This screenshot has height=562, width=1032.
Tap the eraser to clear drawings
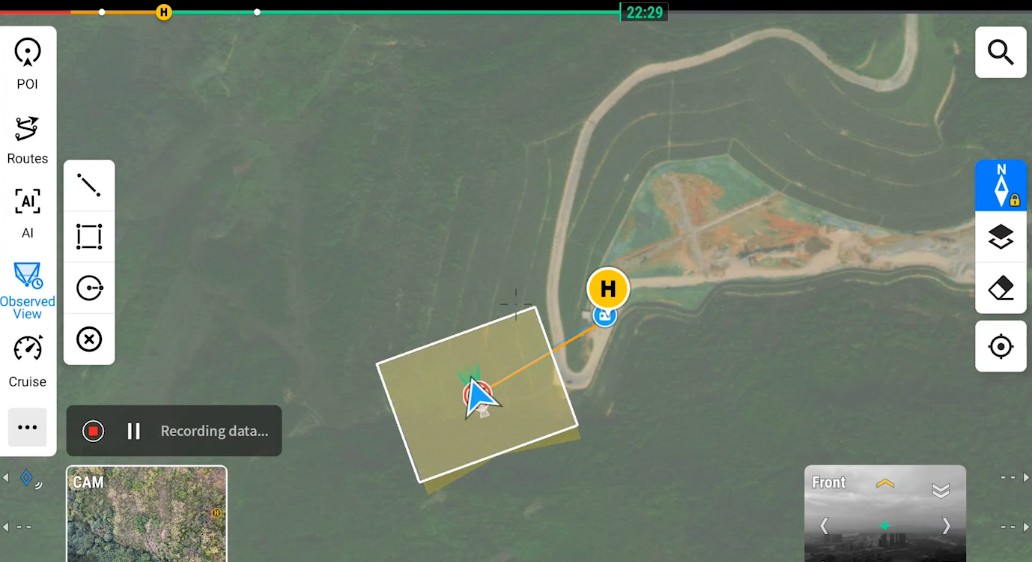pos(1001,289)
